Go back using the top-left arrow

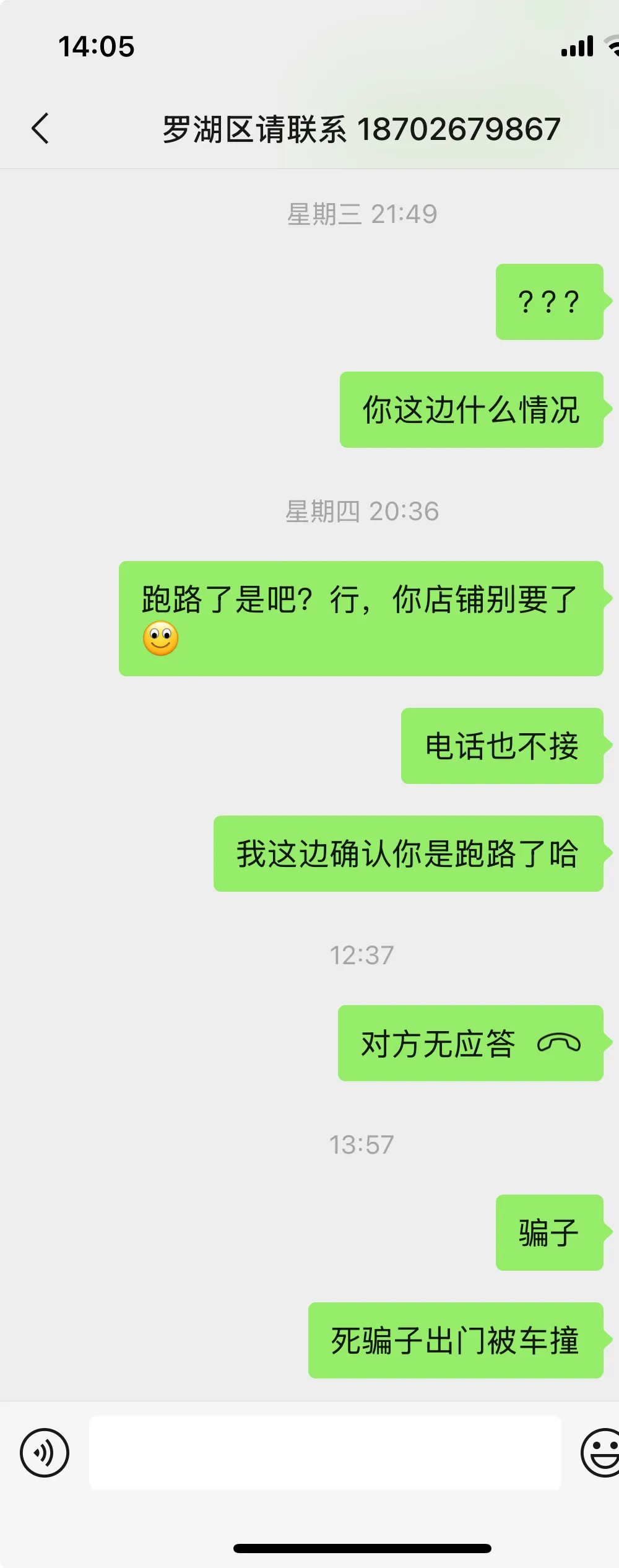40,129
